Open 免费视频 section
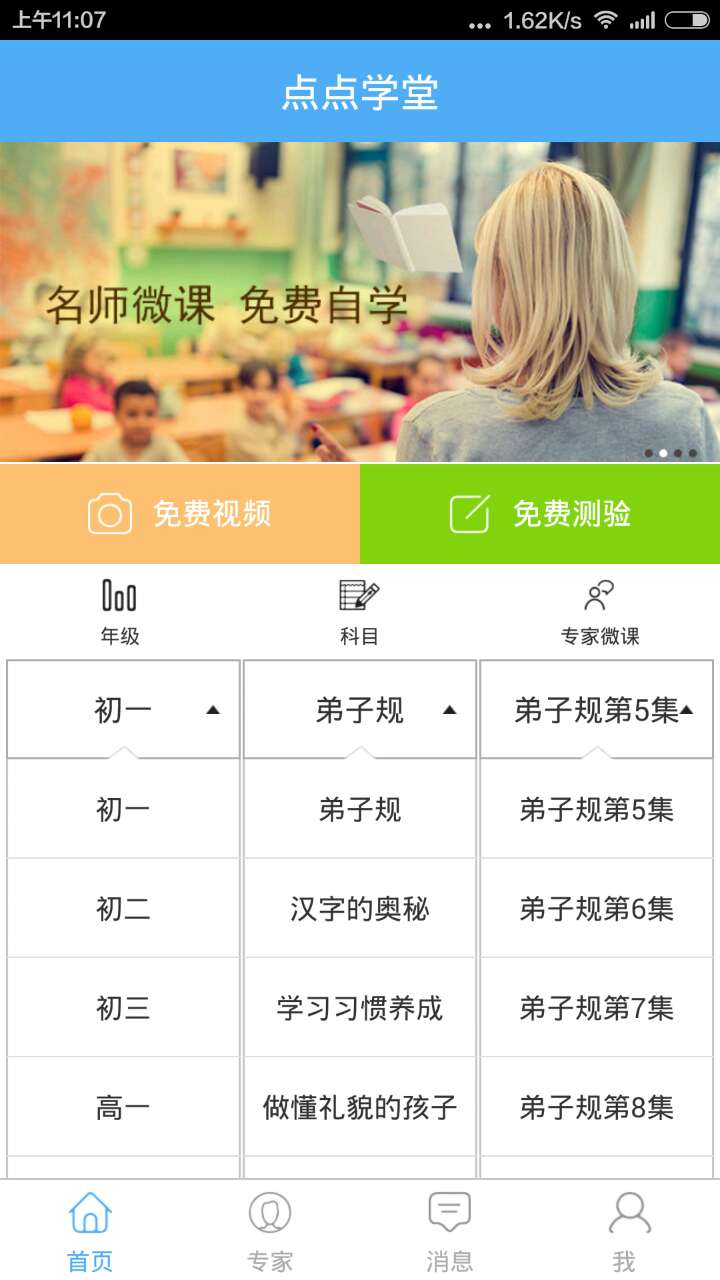Viewport: 720px width, 1280px height. 180,514
